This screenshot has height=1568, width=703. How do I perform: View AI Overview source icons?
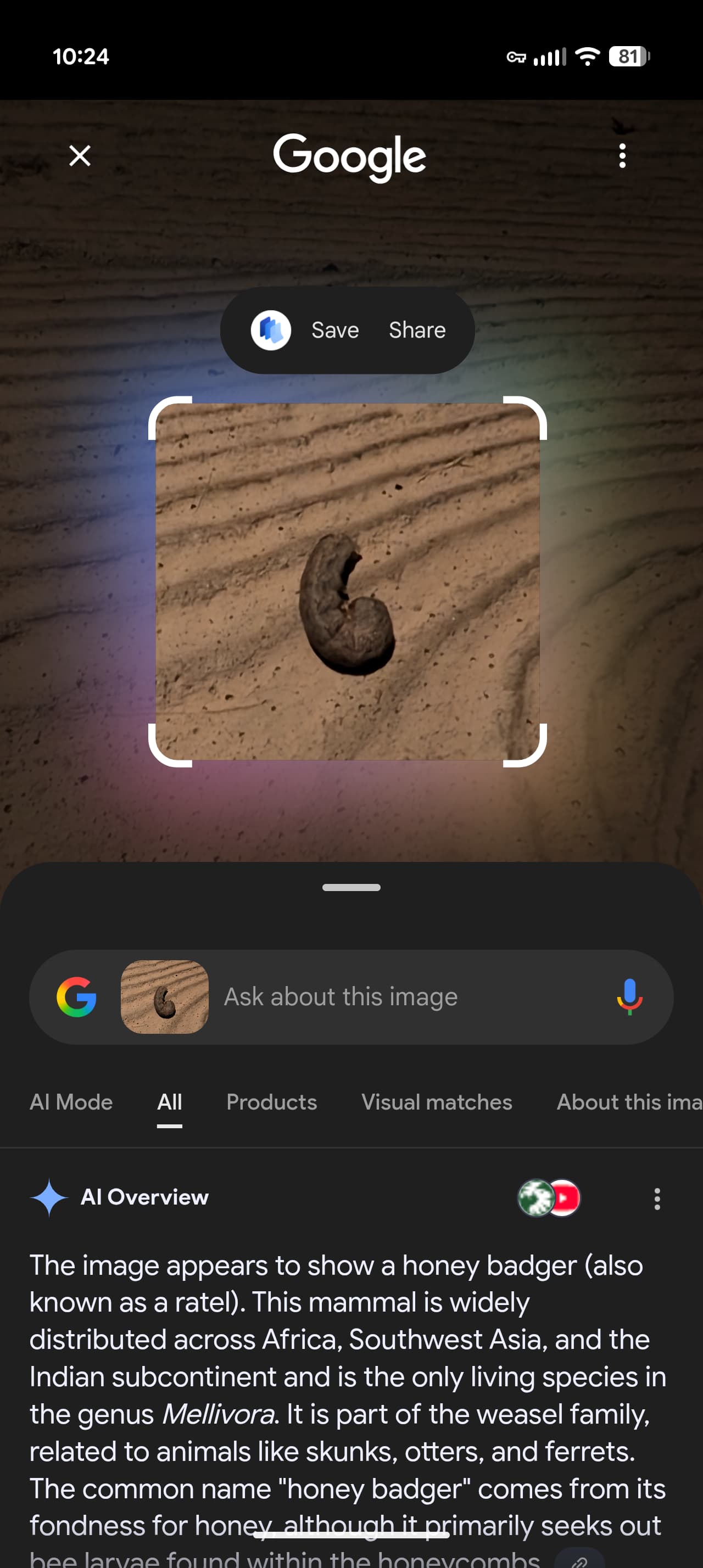[x=549, y=1197]
